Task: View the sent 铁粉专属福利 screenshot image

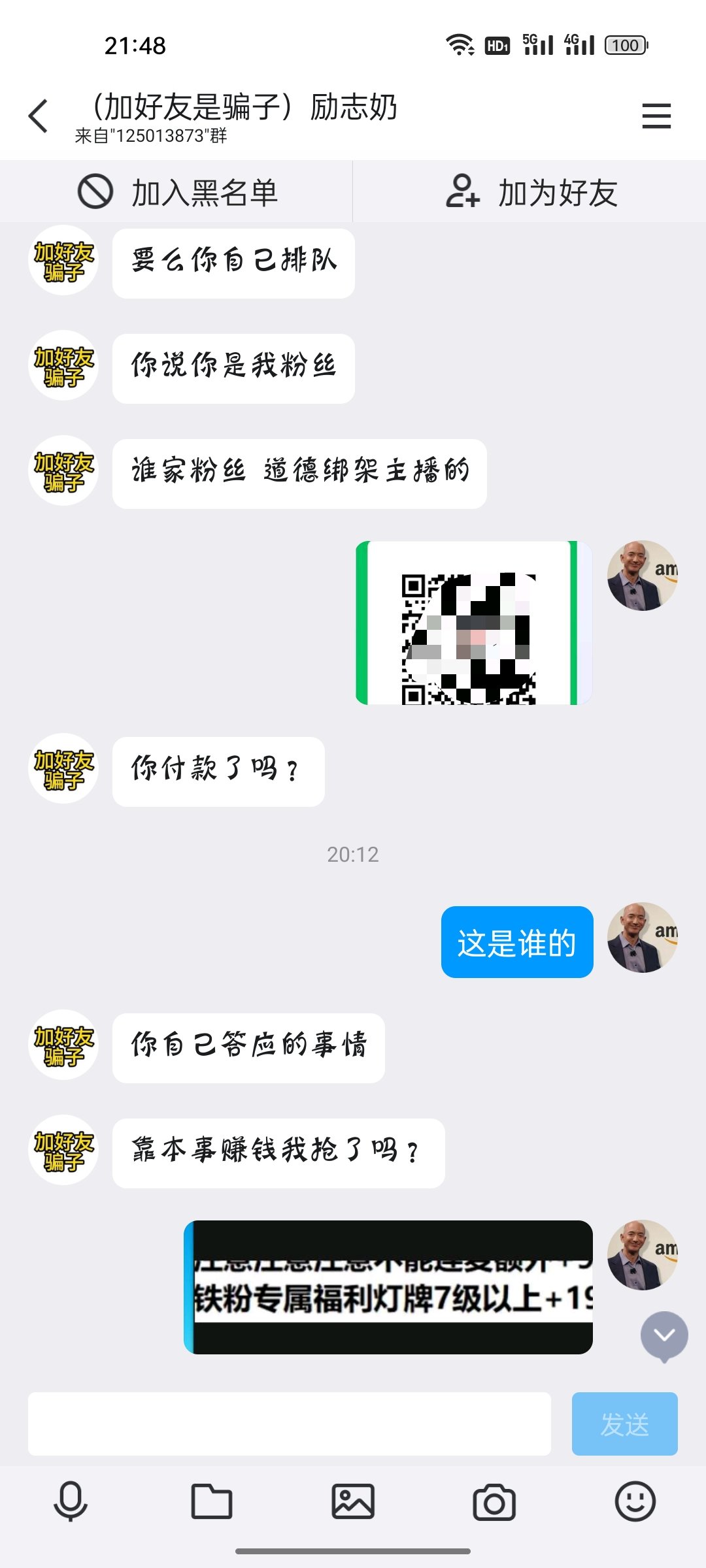Action: coord(389,1286)
